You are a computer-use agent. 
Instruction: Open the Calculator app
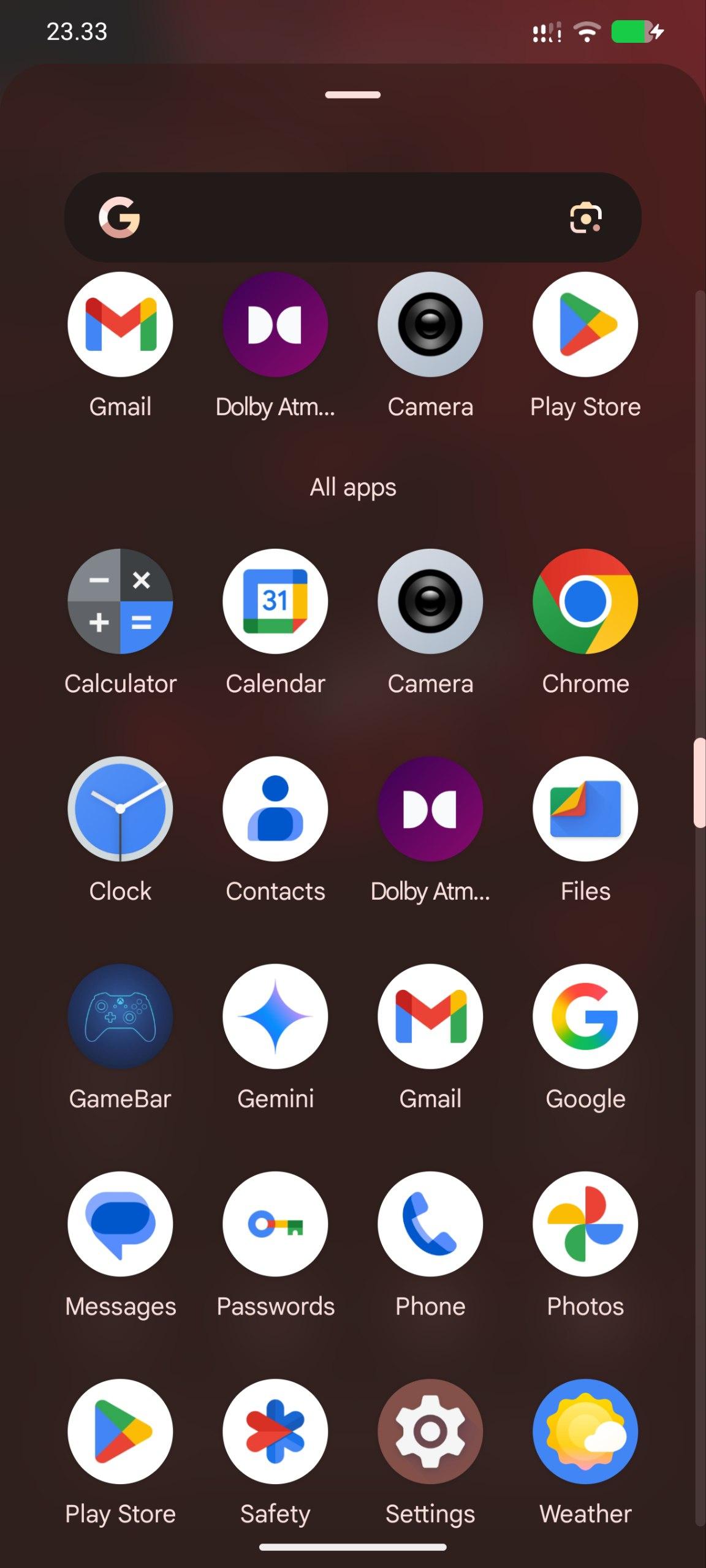(x=120, y=601)
